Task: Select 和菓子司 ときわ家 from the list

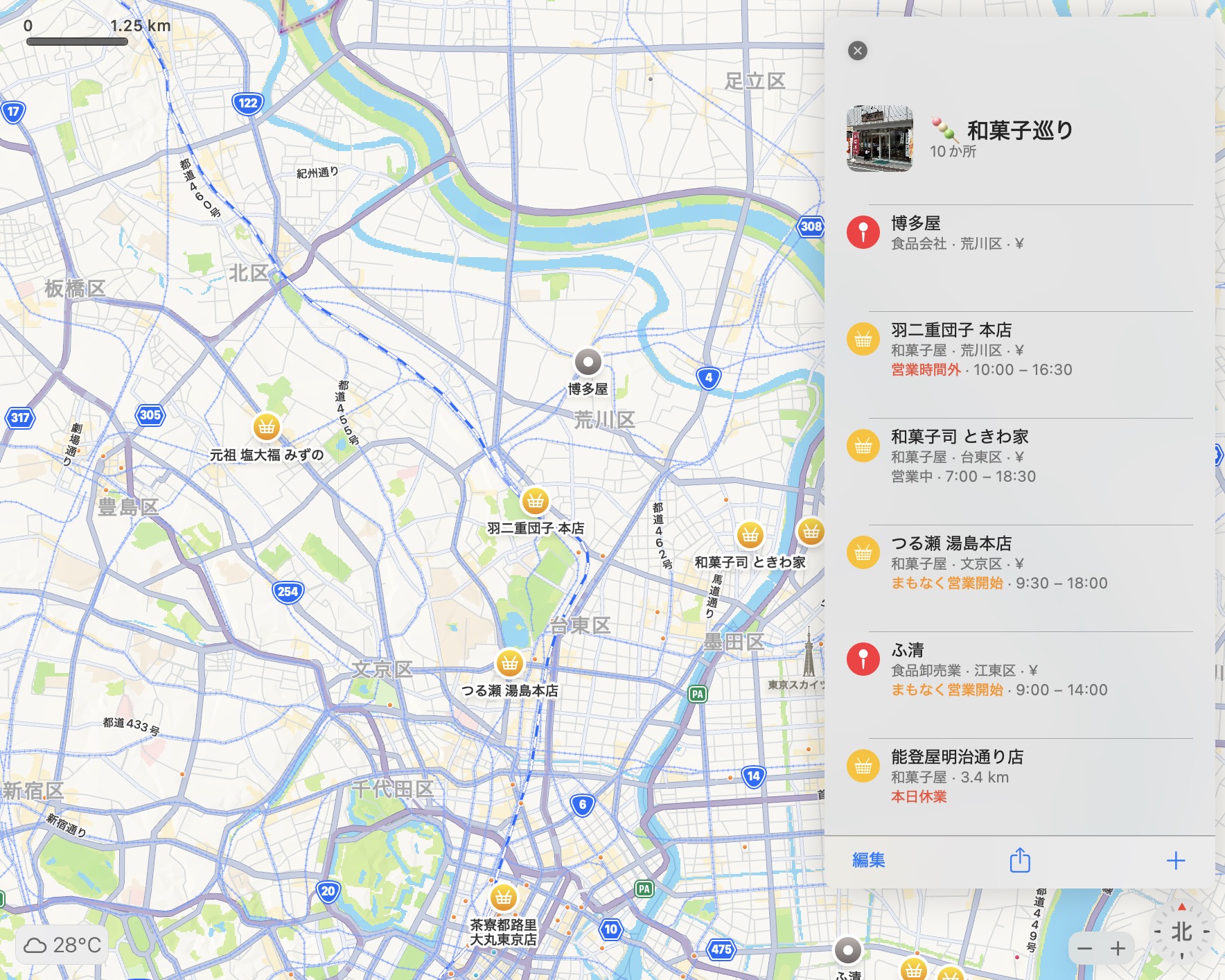Action: 1019,455
